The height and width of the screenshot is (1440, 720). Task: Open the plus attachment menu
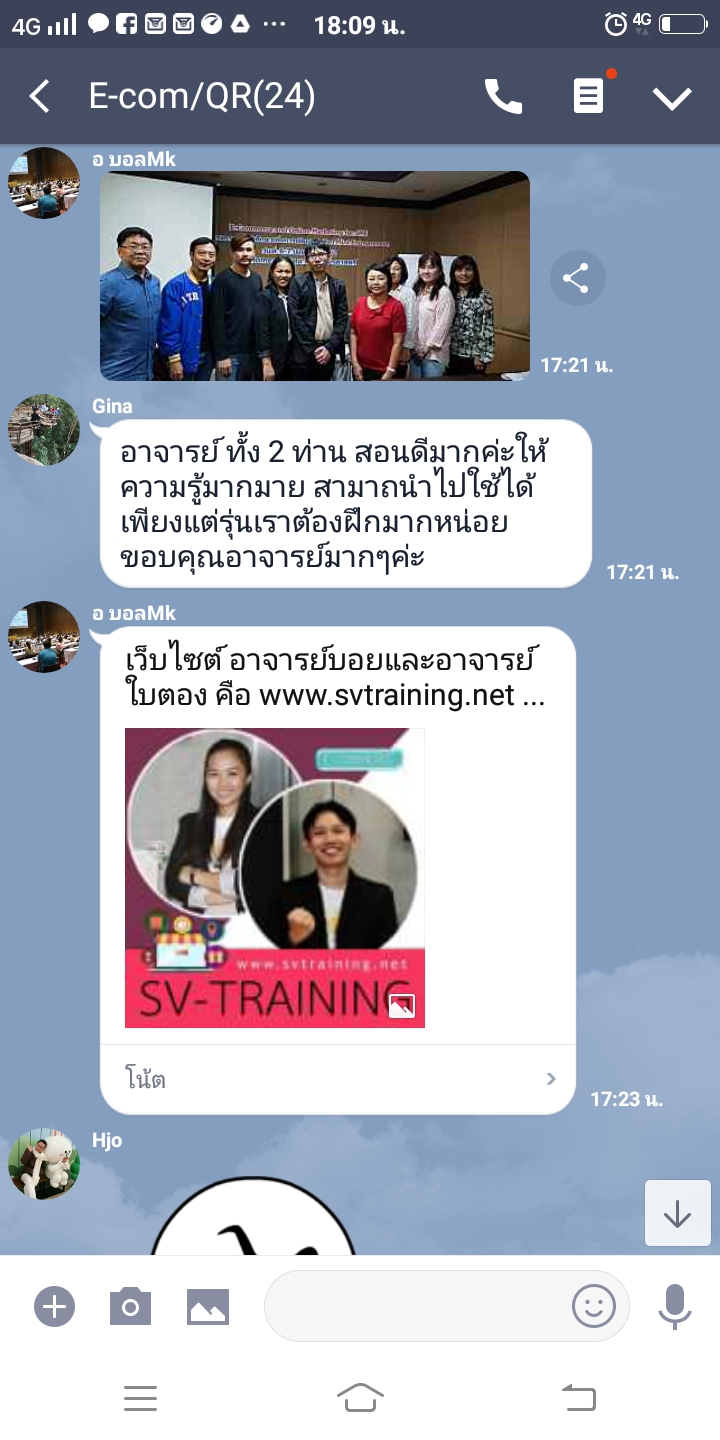[55, 1306]
